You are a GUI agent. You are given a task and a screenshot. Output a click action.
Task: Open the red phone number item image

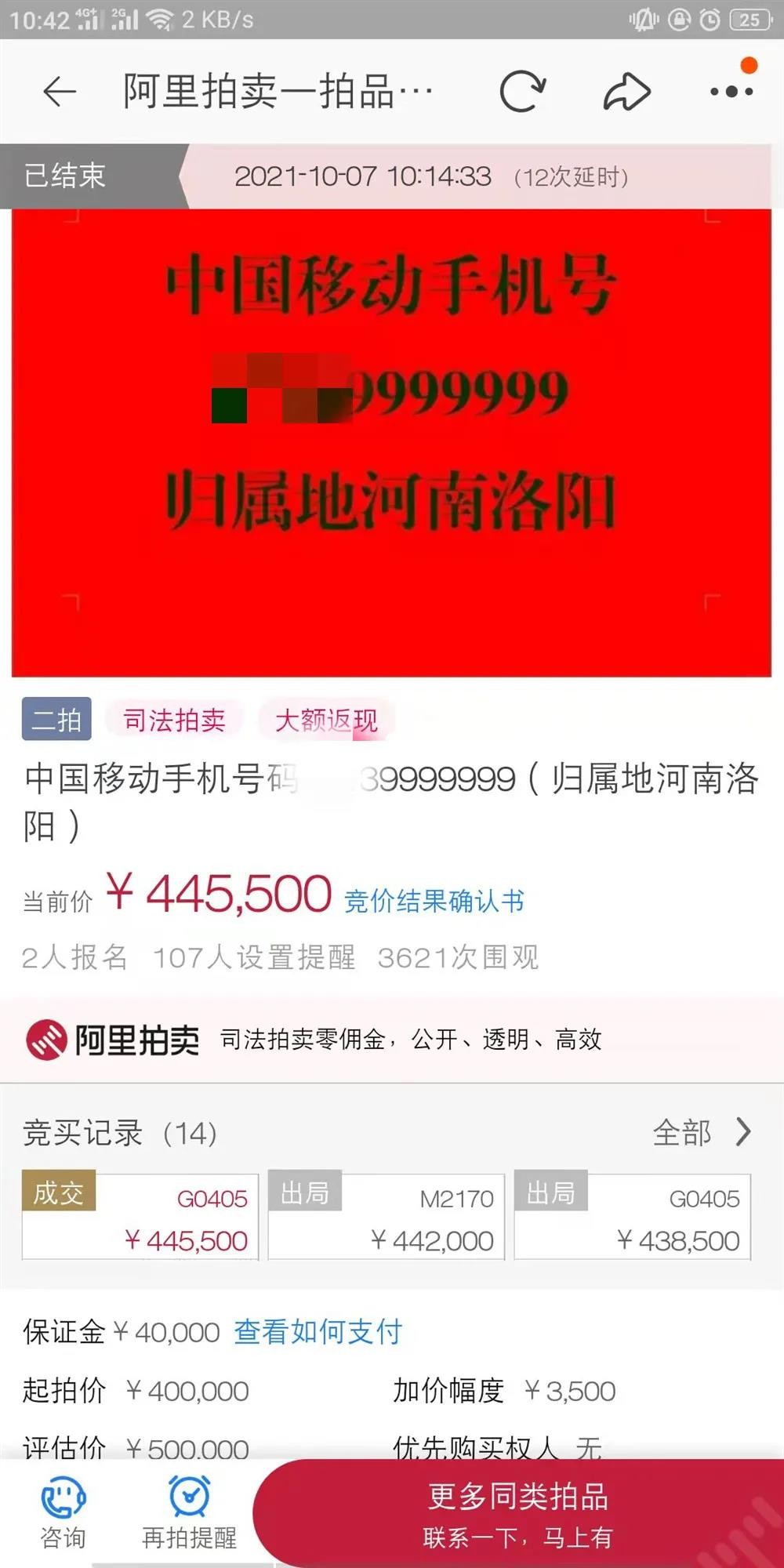click(391, 443)
